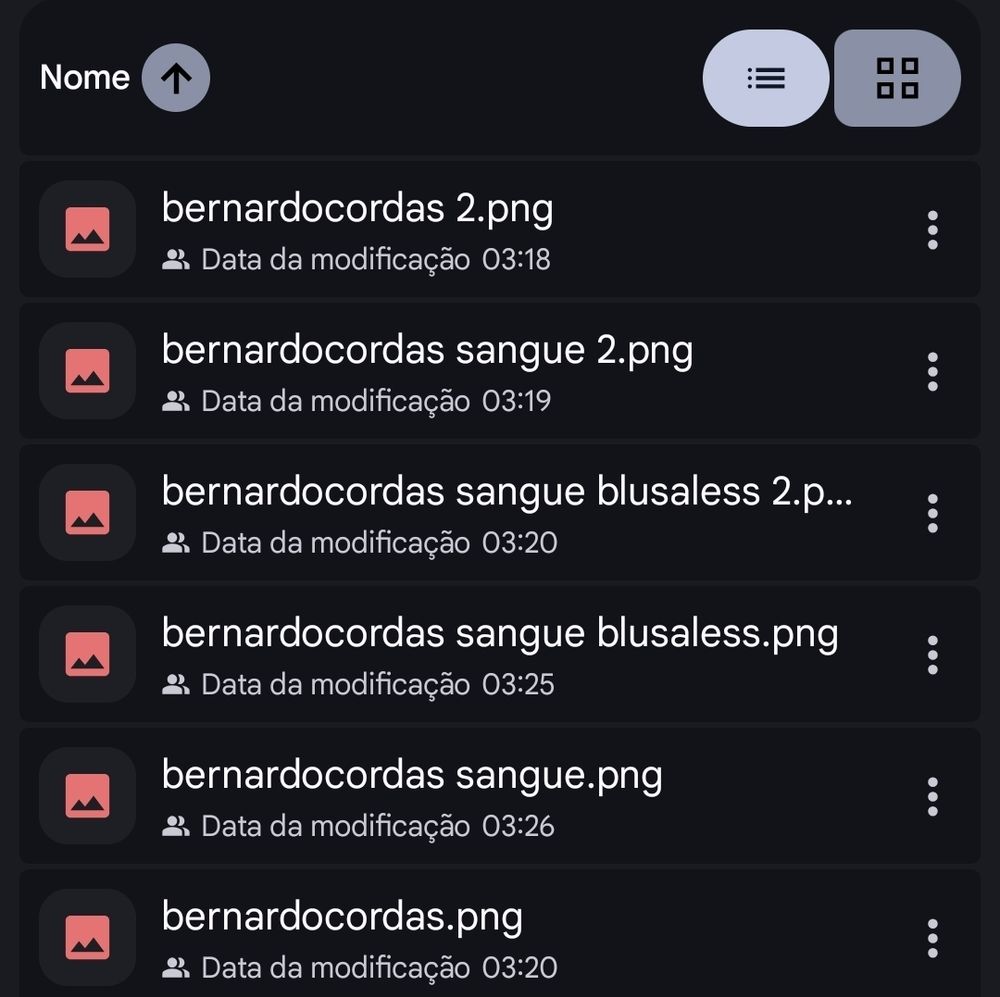Image resolution: width=1000 pixels, height=997 pixels.
Task: Open options menu for bernardocordas sangue blusaless.png
Action: tap(932, 655)
